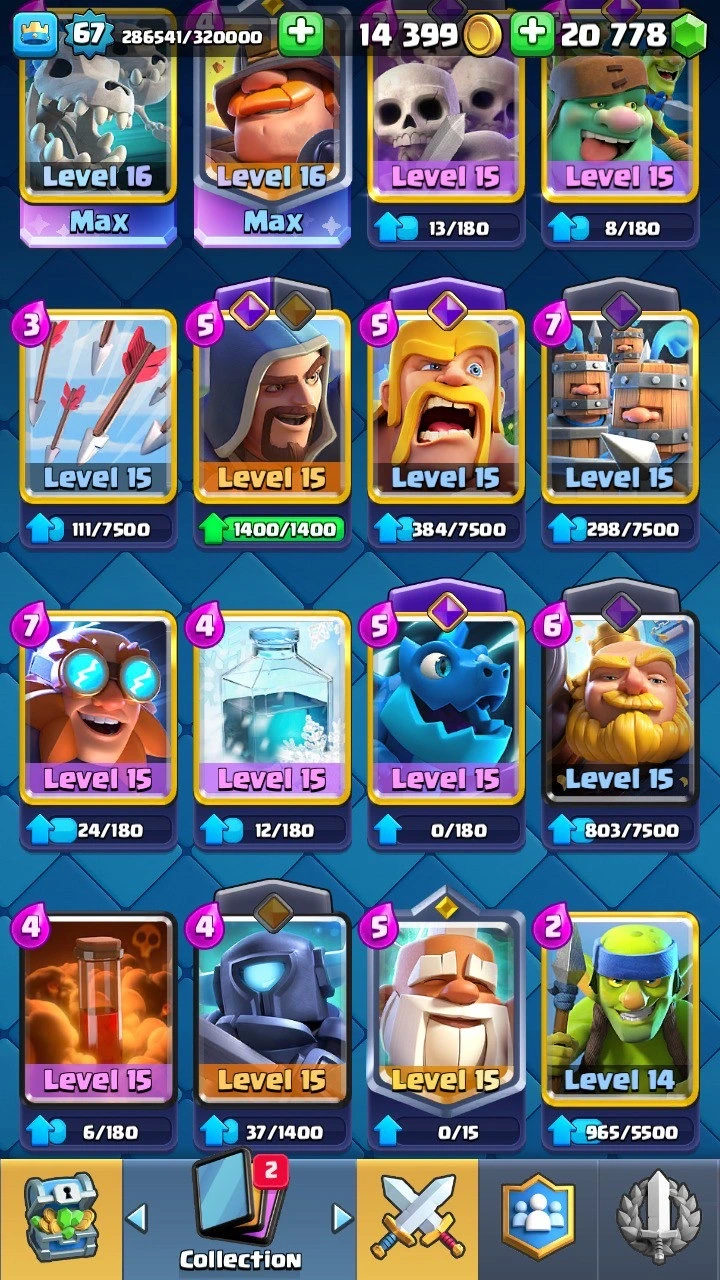Tap the green plus to buy gems

(x=532, y=35)
